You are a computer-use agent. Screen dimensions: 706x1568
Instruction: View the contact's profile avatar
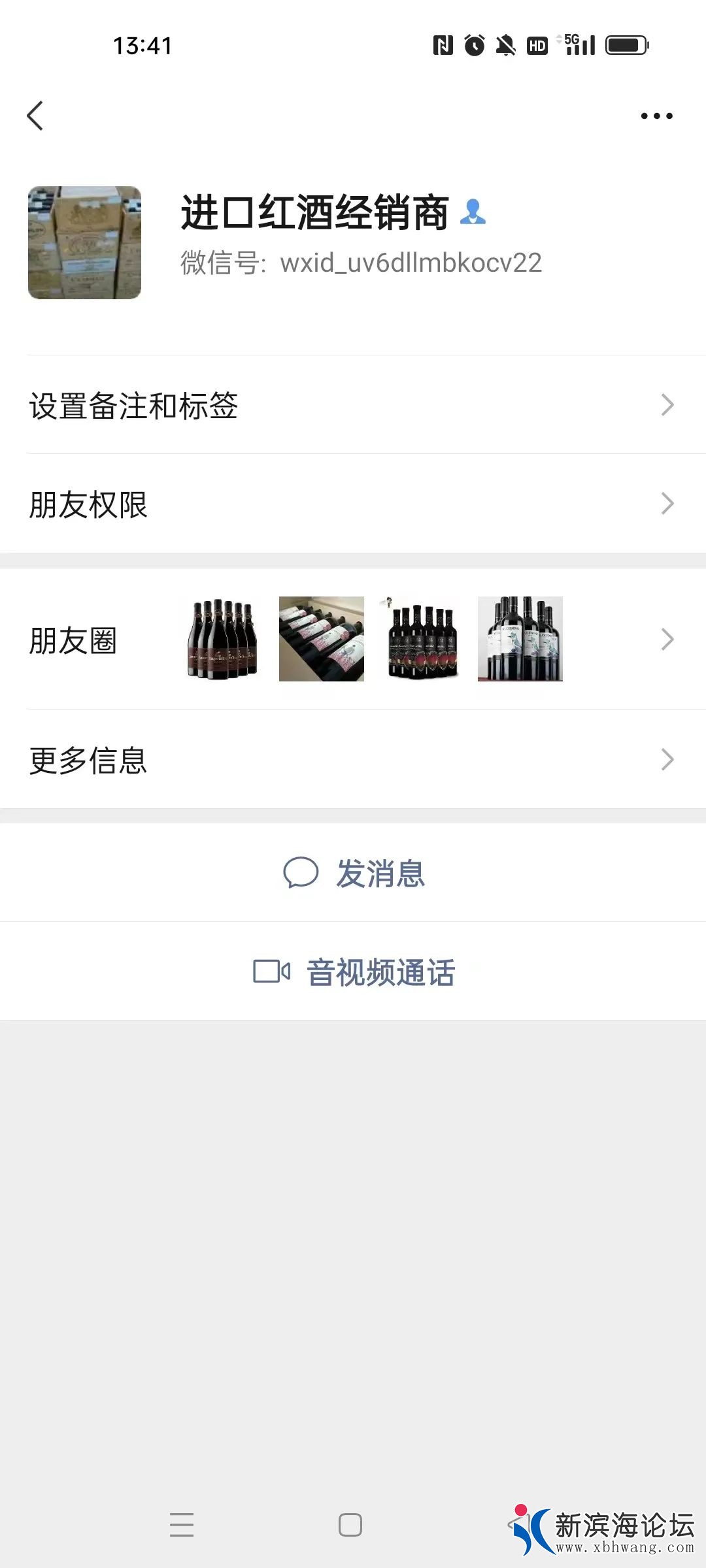84,243
